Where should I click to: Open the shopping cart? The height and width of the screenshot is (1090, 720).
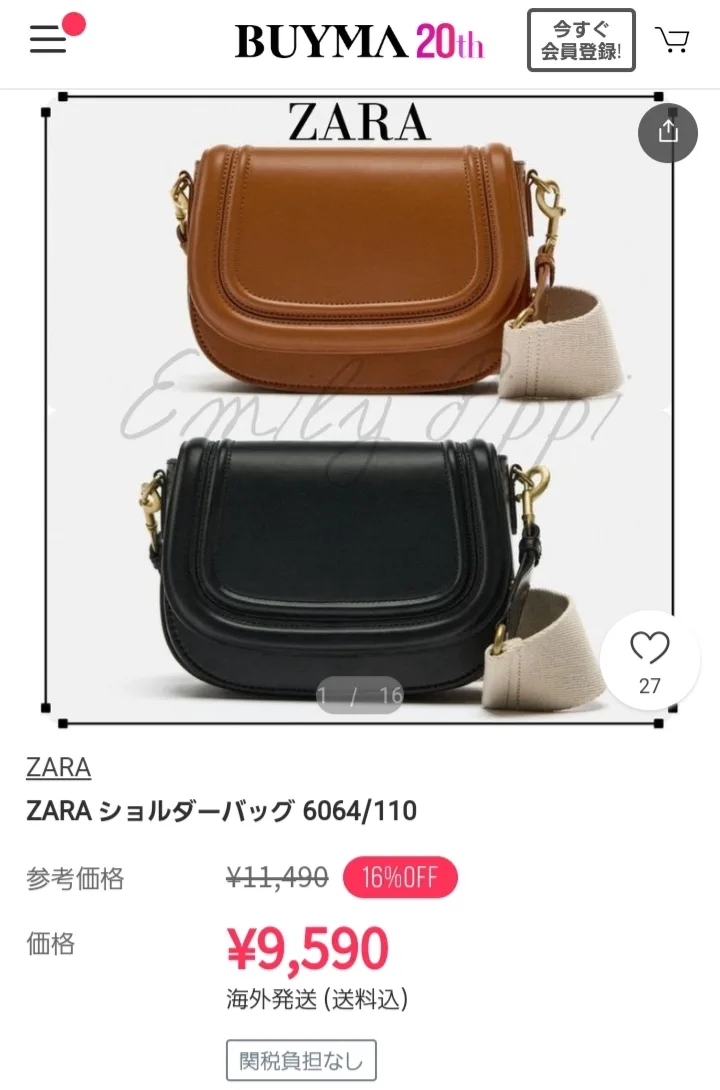click(x=672, y=40)
